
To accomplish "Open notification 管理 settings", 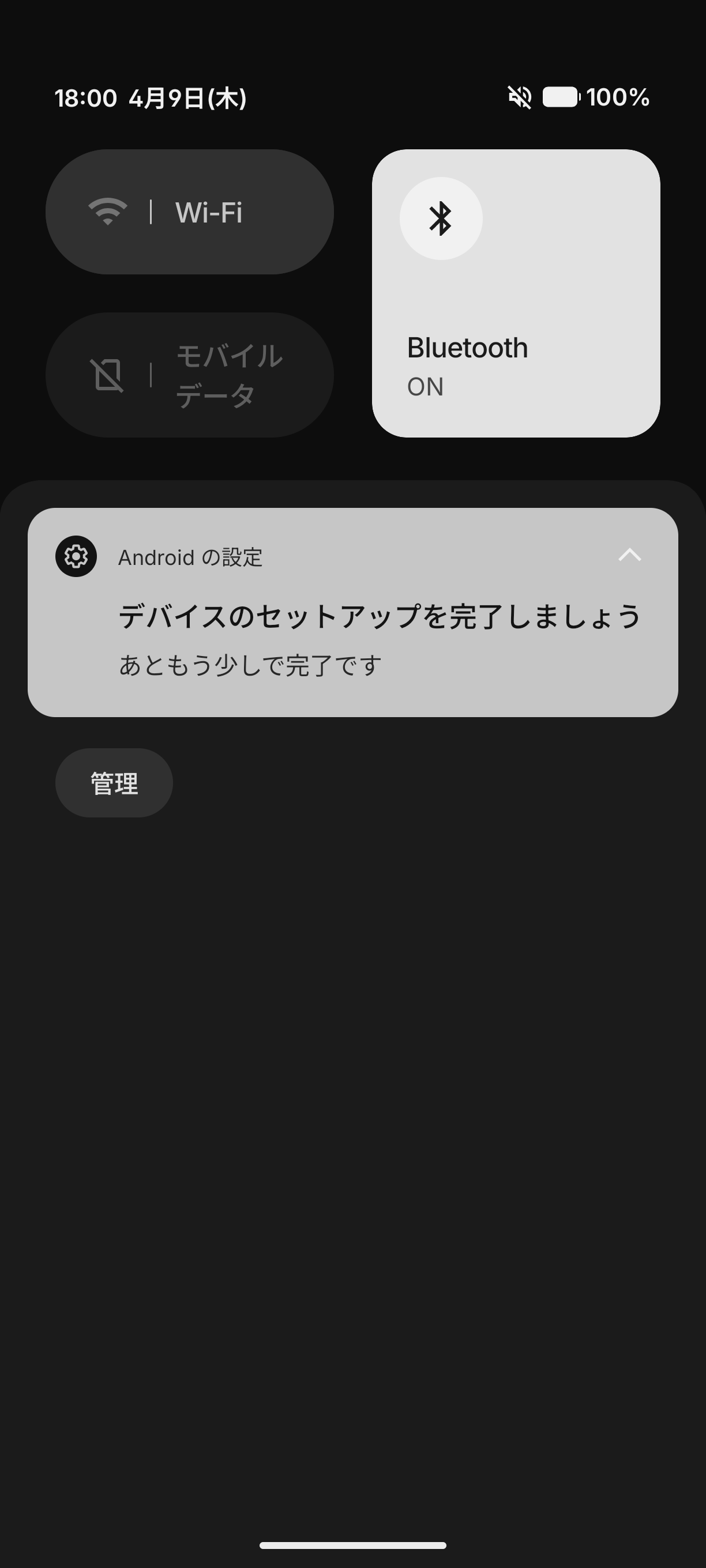I will click(x=114, y=783).
